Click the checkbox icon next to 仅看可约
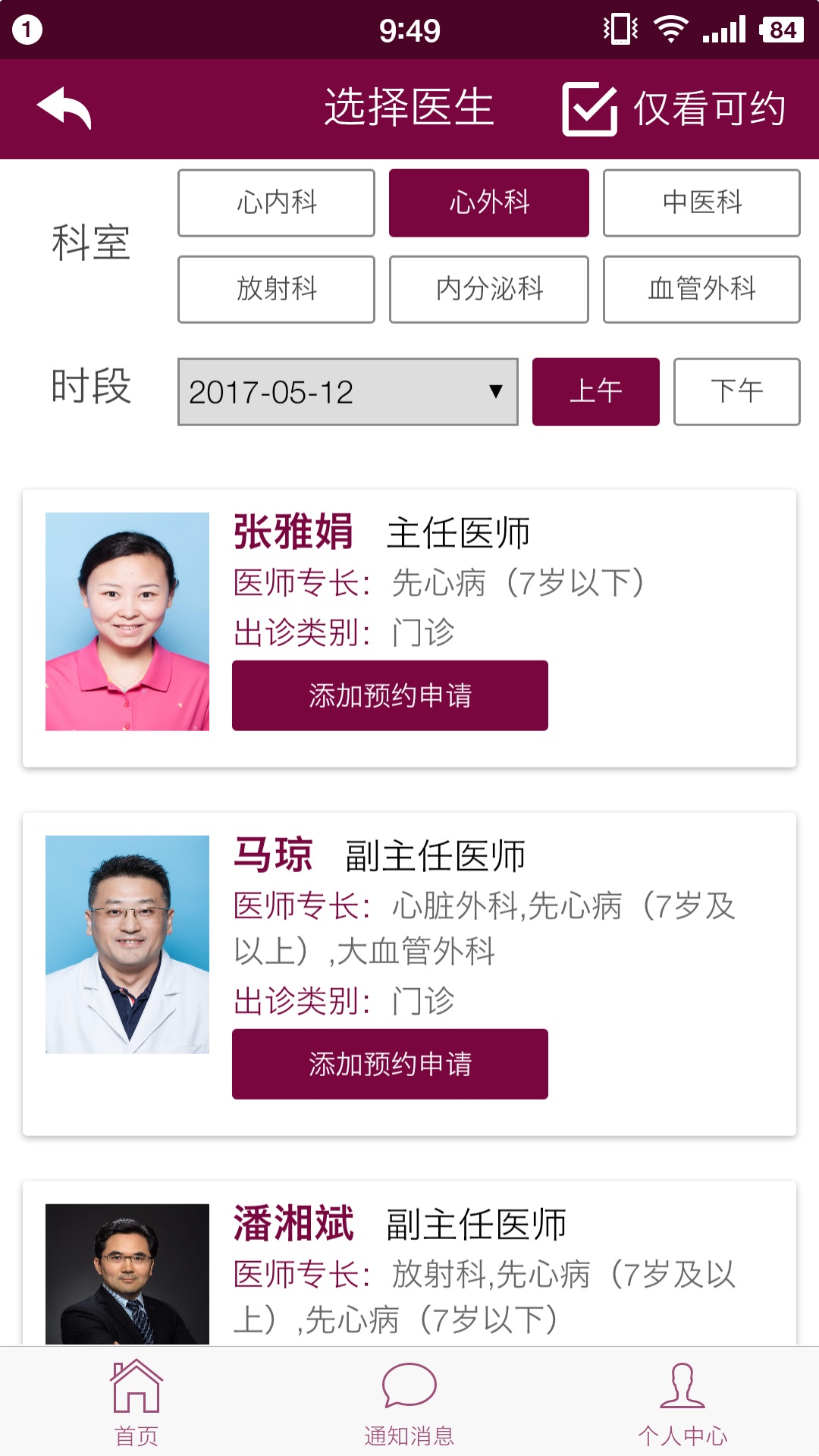This screenshot has height=1456, width=819. 590,108
